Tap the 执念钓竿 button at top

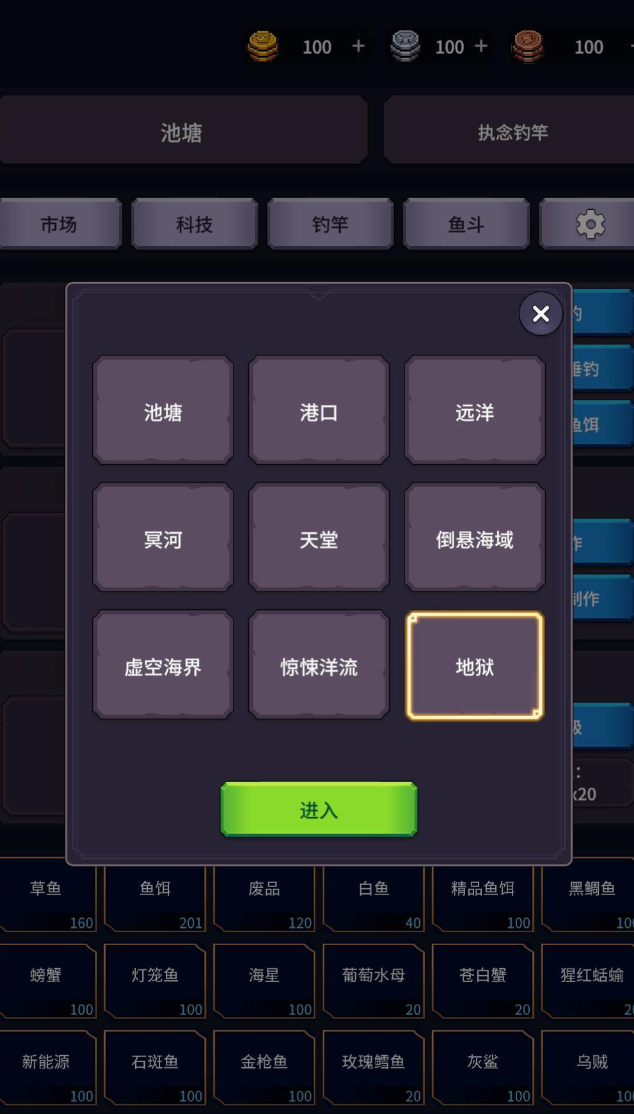point(512,132)
